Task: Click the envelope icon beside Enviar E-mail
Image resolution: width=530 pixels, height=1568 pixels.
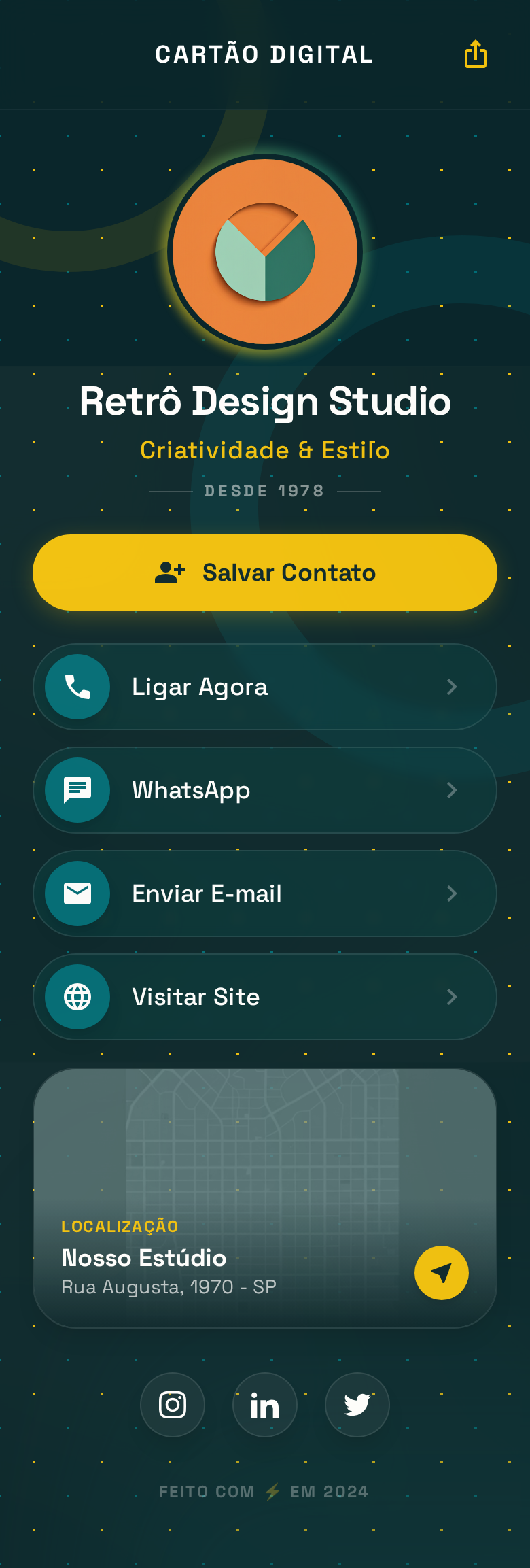Action: point(76,893)
